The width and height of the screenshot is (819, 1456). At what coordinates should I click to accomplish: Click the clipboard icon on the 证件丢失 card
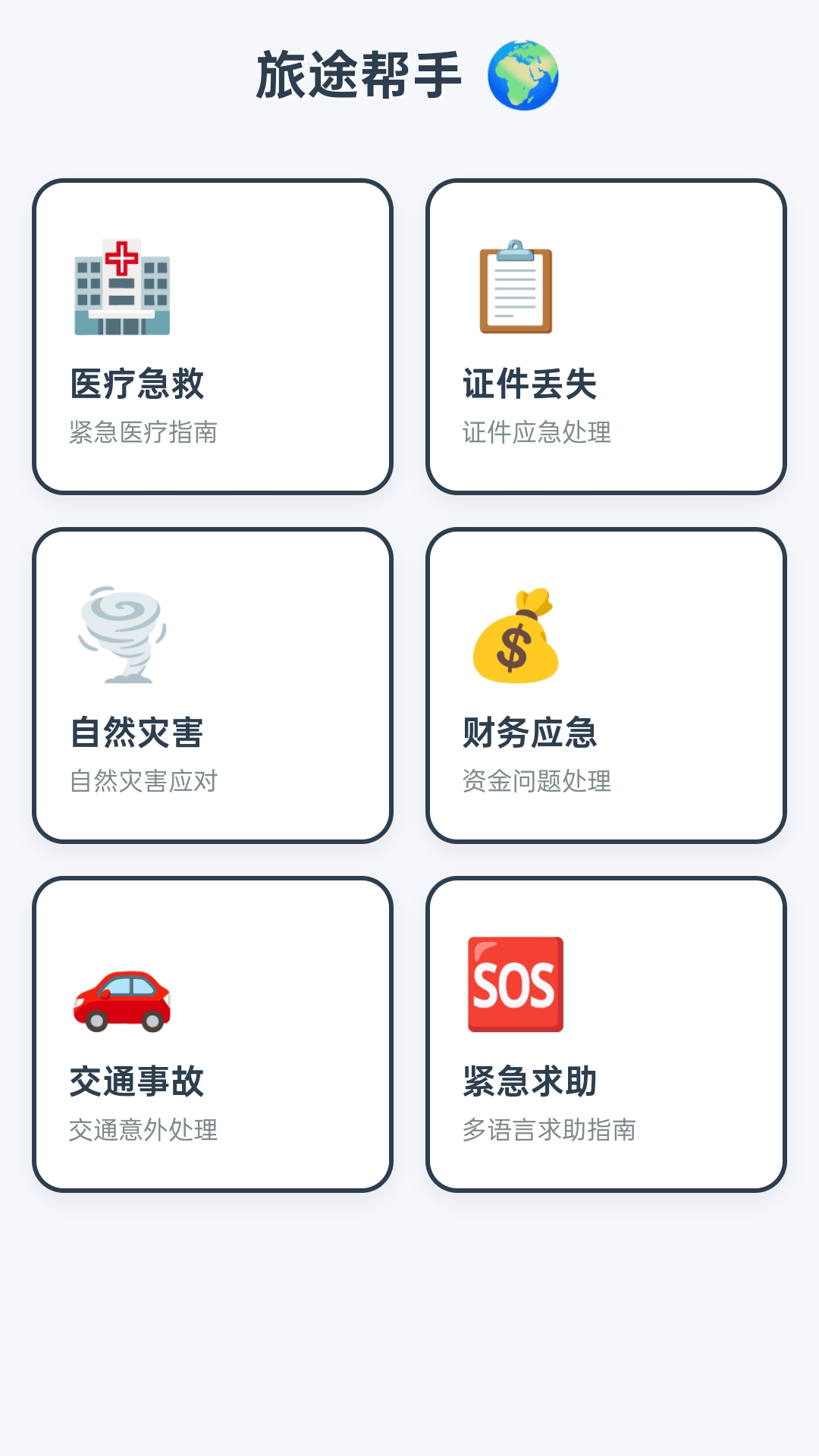coord(515,287)
